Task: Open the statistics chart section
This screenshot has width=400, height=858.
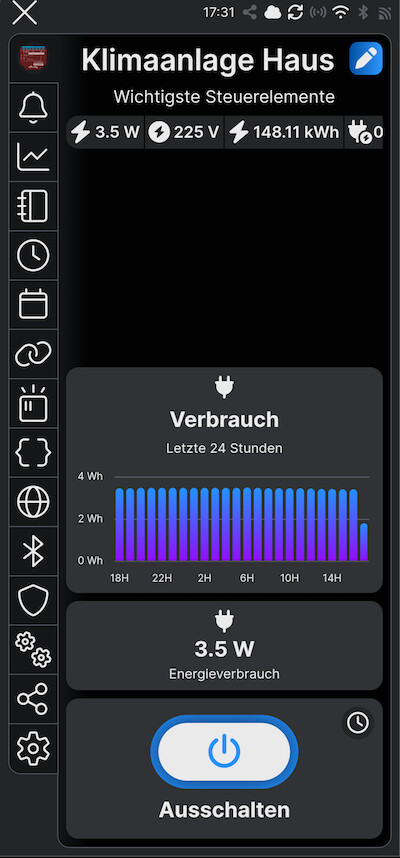Action: 33,157
